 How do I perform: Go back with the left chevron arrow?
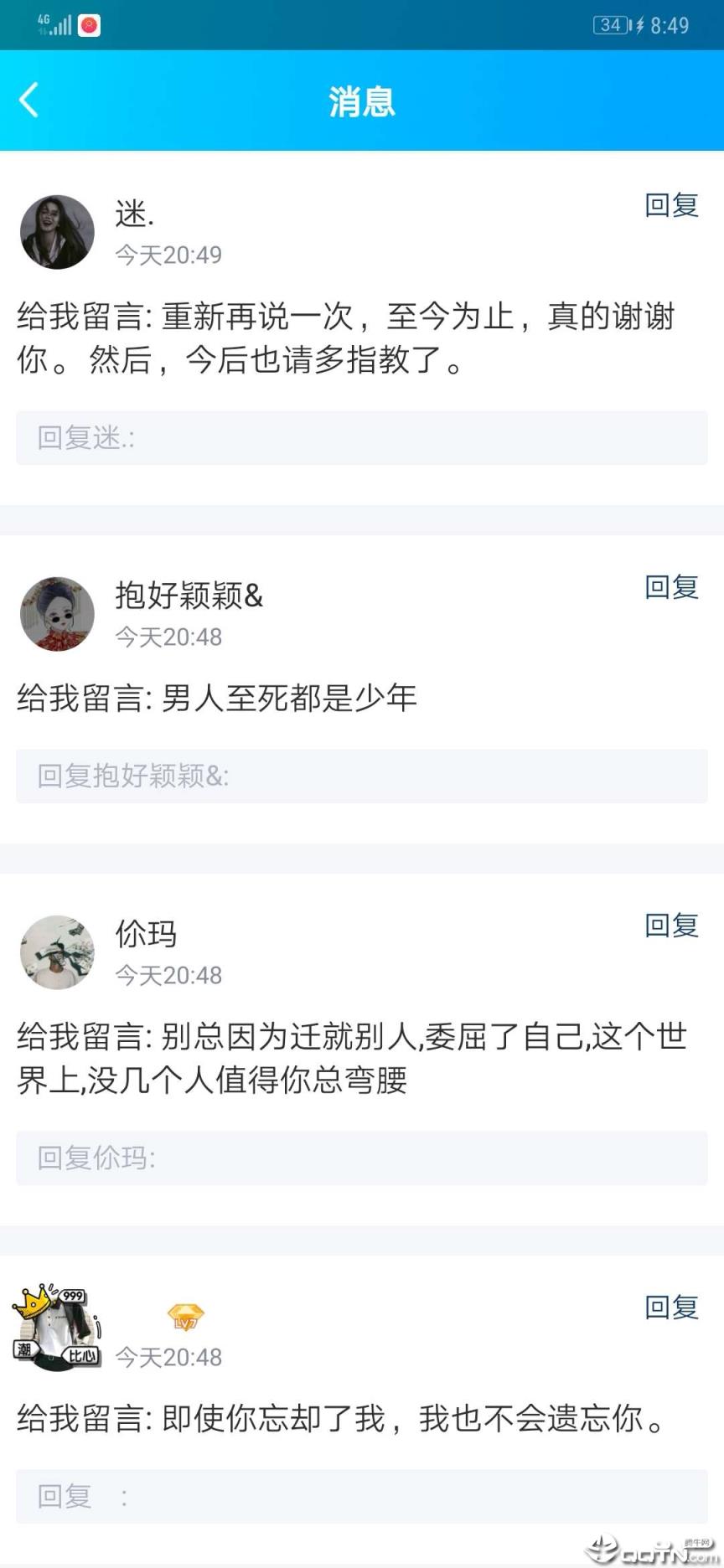pos(28,101)
